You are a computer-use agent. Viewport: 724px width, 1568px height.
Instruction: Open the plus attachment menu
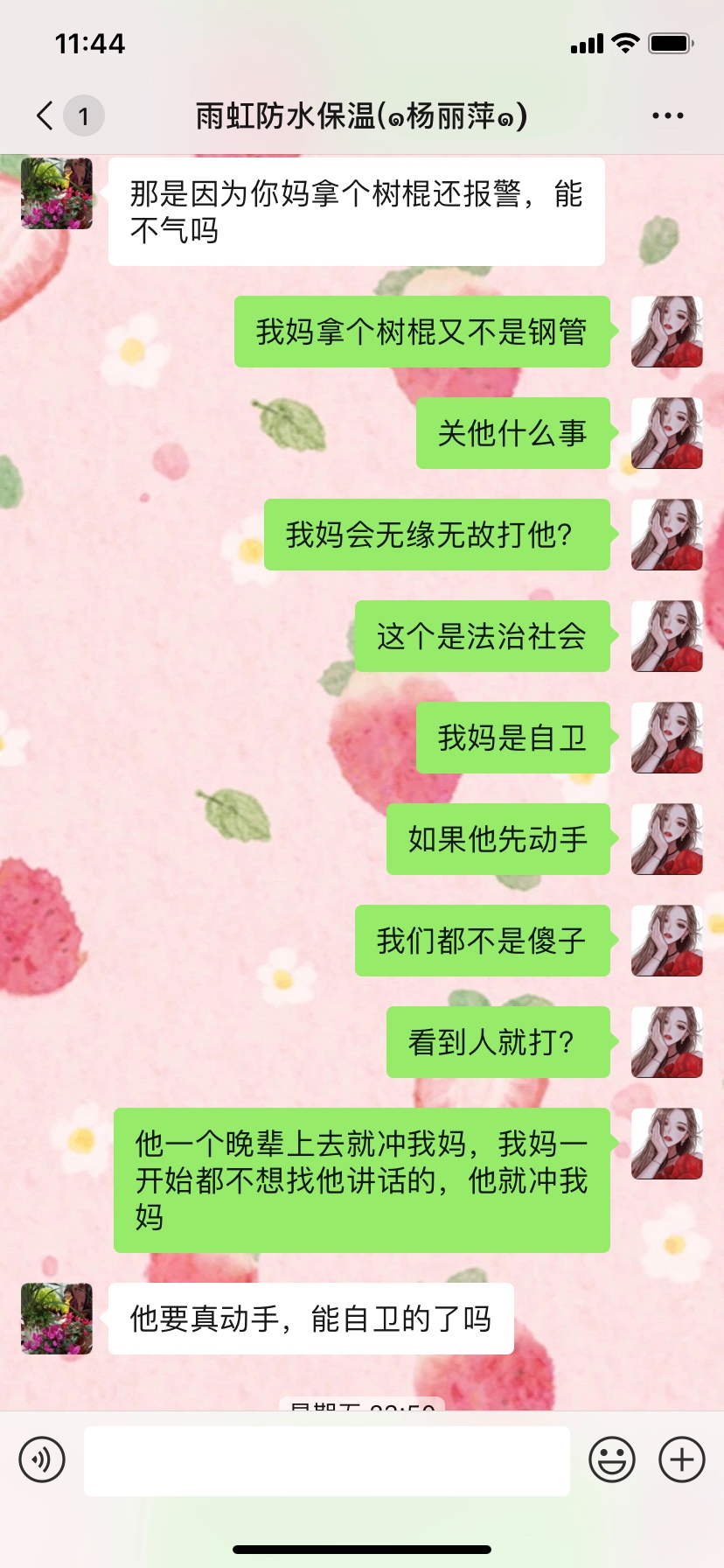[x=682, y=1459]
